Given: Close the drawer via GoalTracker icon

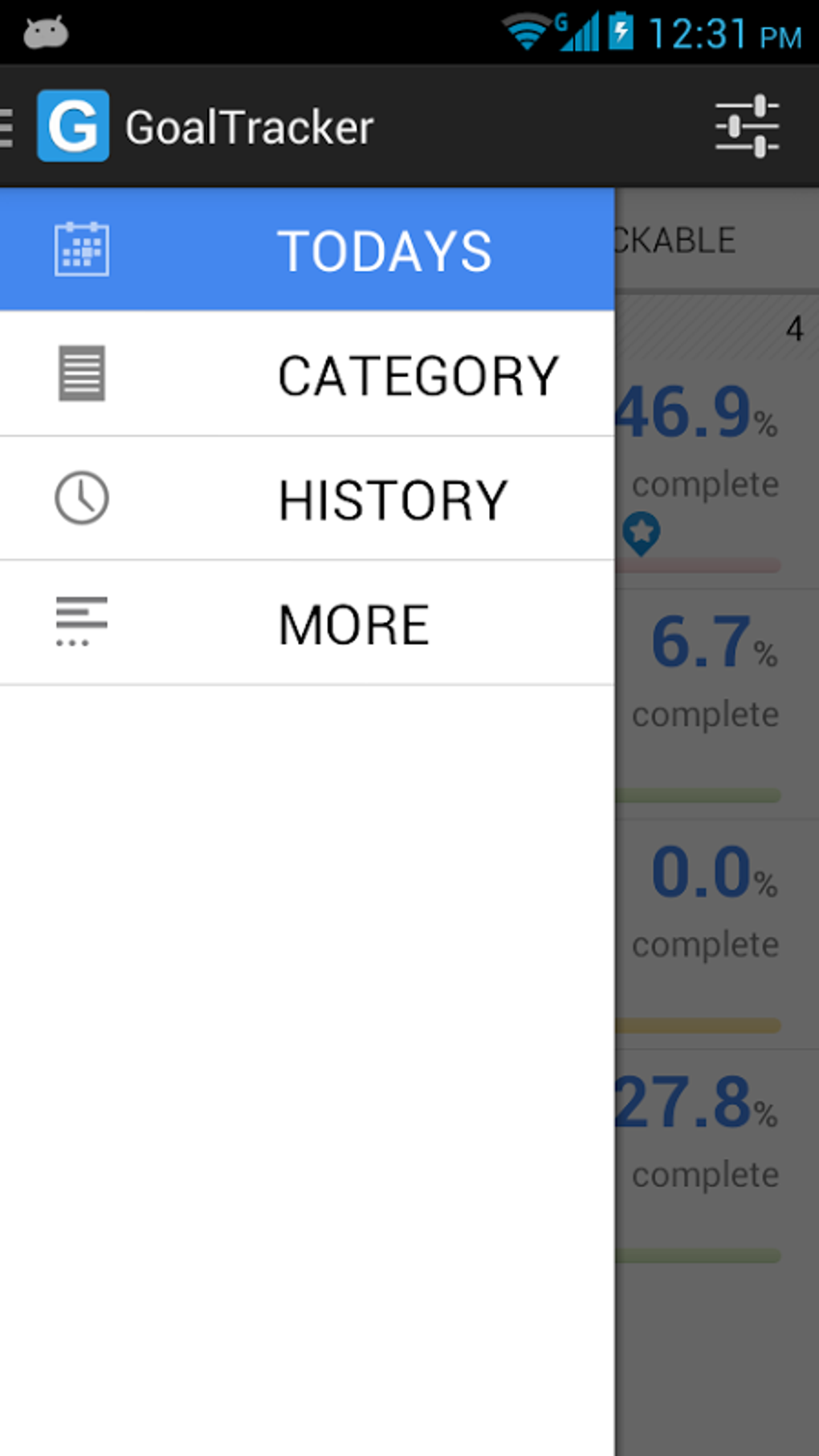Looking at the screenshot, I should click(72, 127).
